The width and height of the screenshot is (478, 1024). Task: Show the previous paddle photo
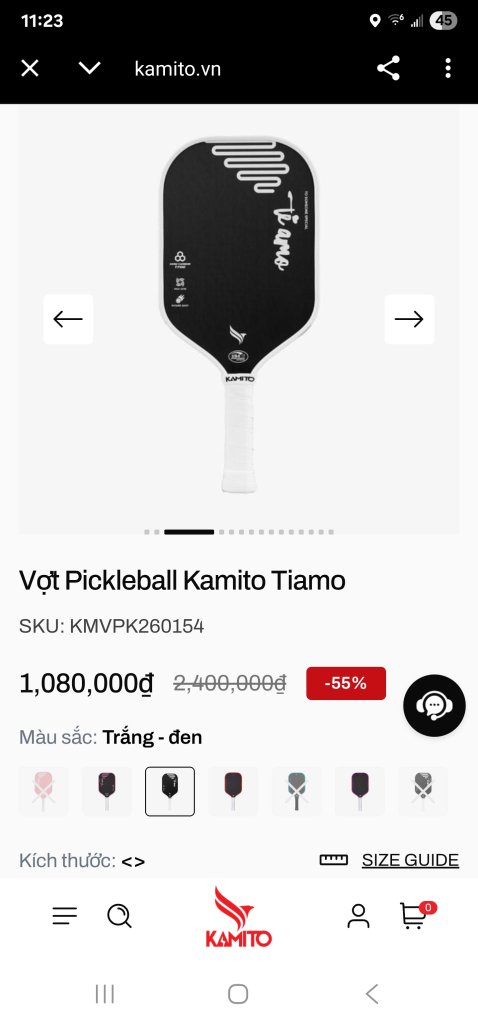pos(68,319)
